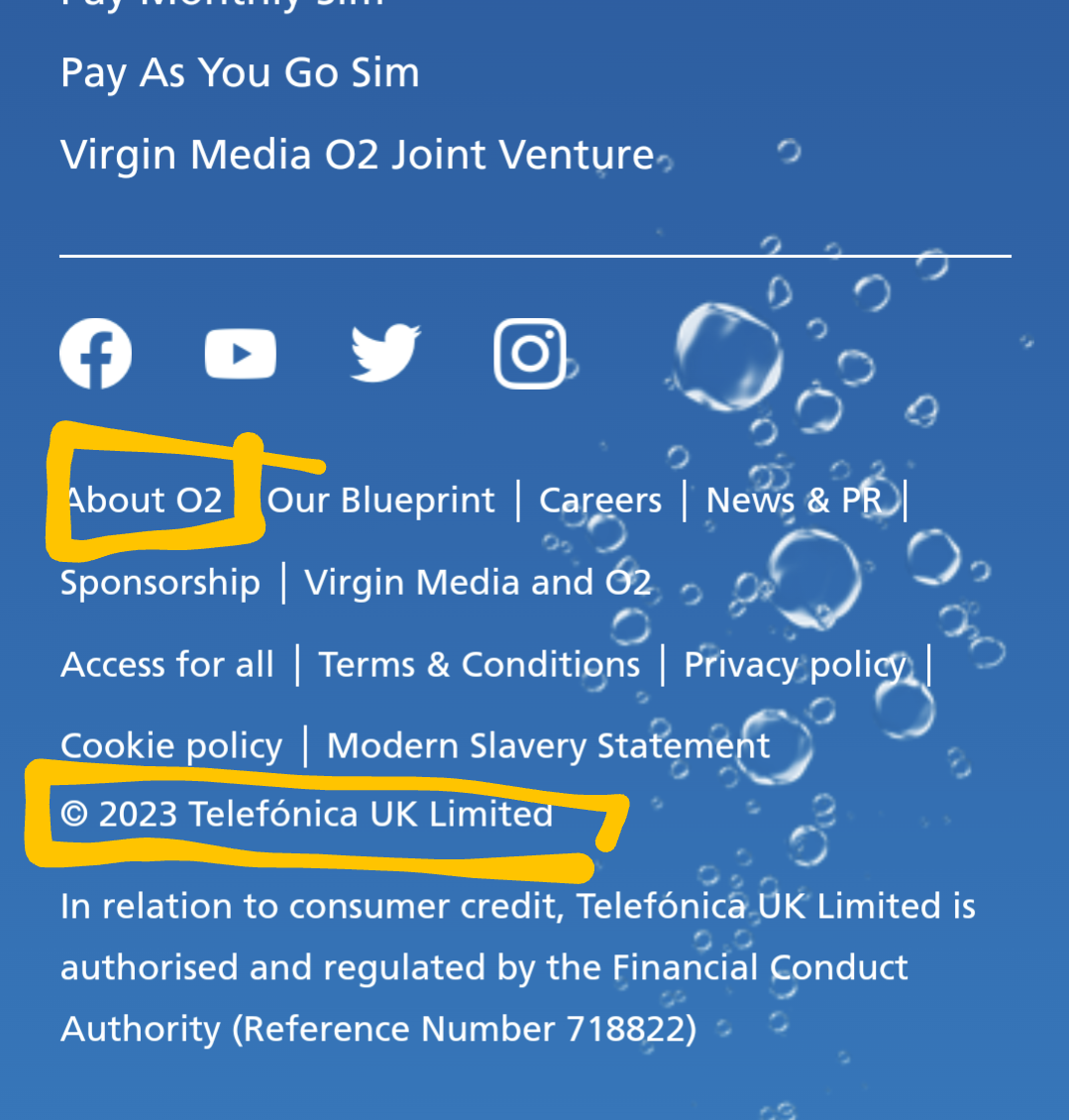Screen dimensions: 1069x1120
Task: Click the Telefónica UK Limited copyright line
Action: (306, 813)
